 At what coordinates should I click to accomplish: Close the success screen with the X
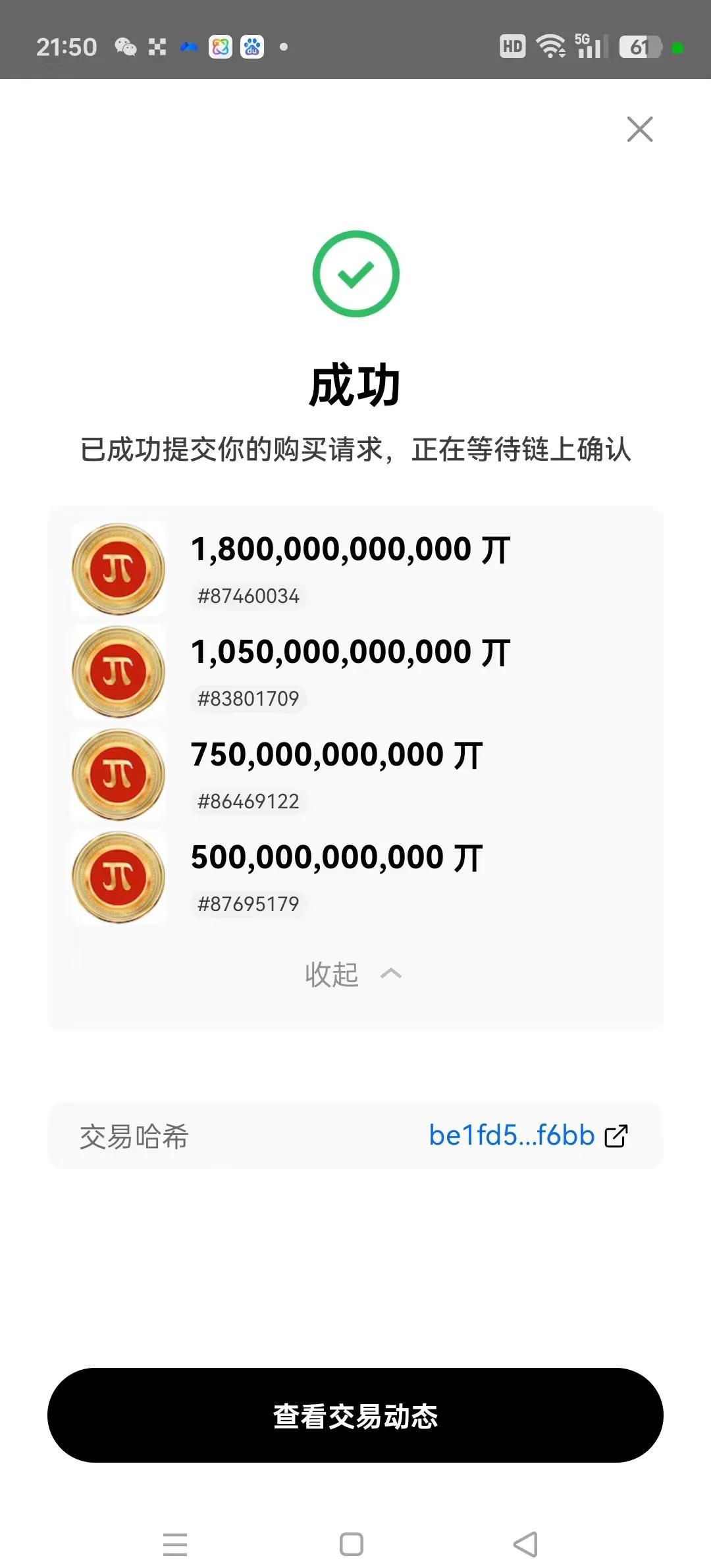(x=639, y=129)
